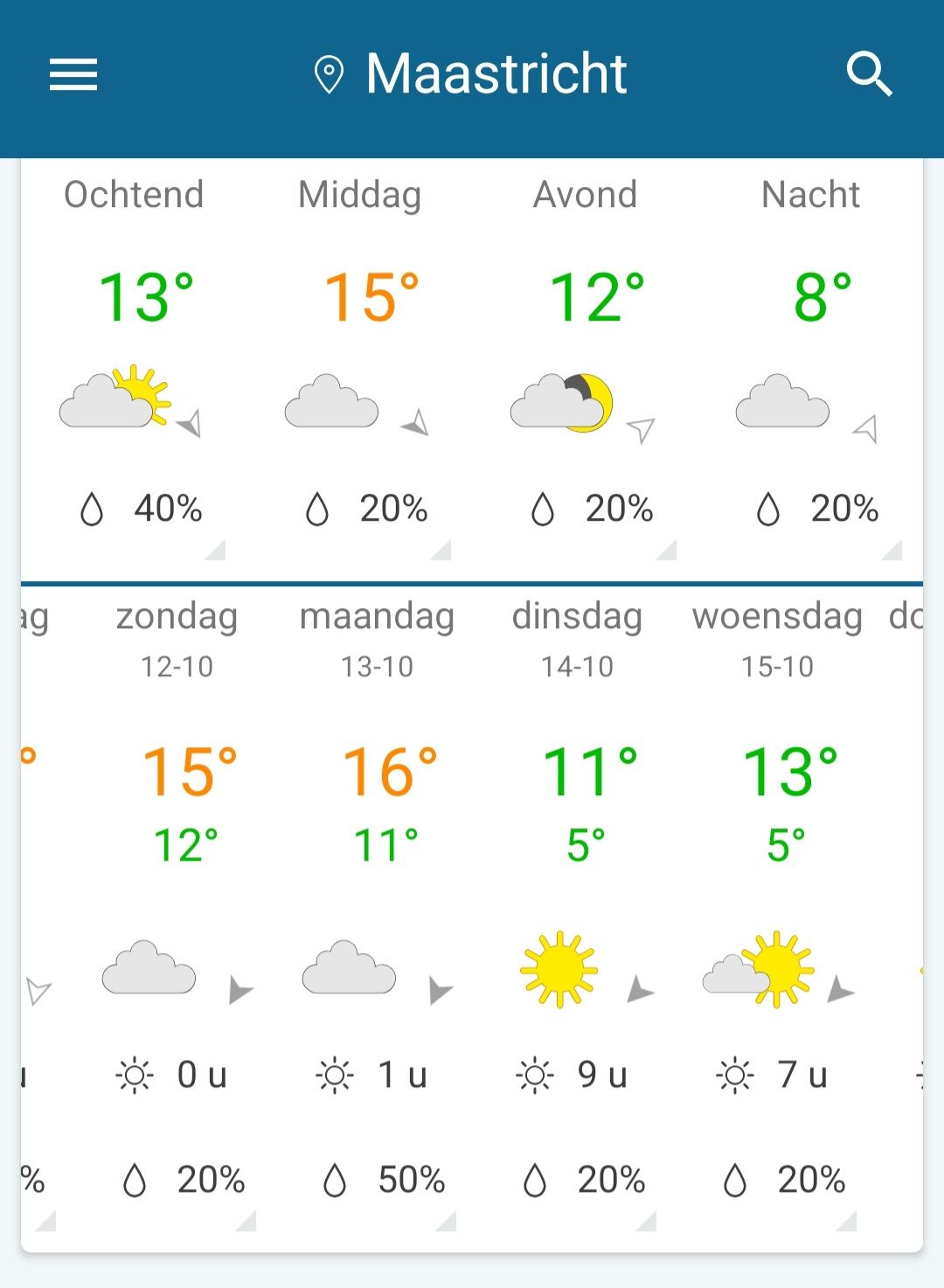Open location search magnifier

click(869, 74)
